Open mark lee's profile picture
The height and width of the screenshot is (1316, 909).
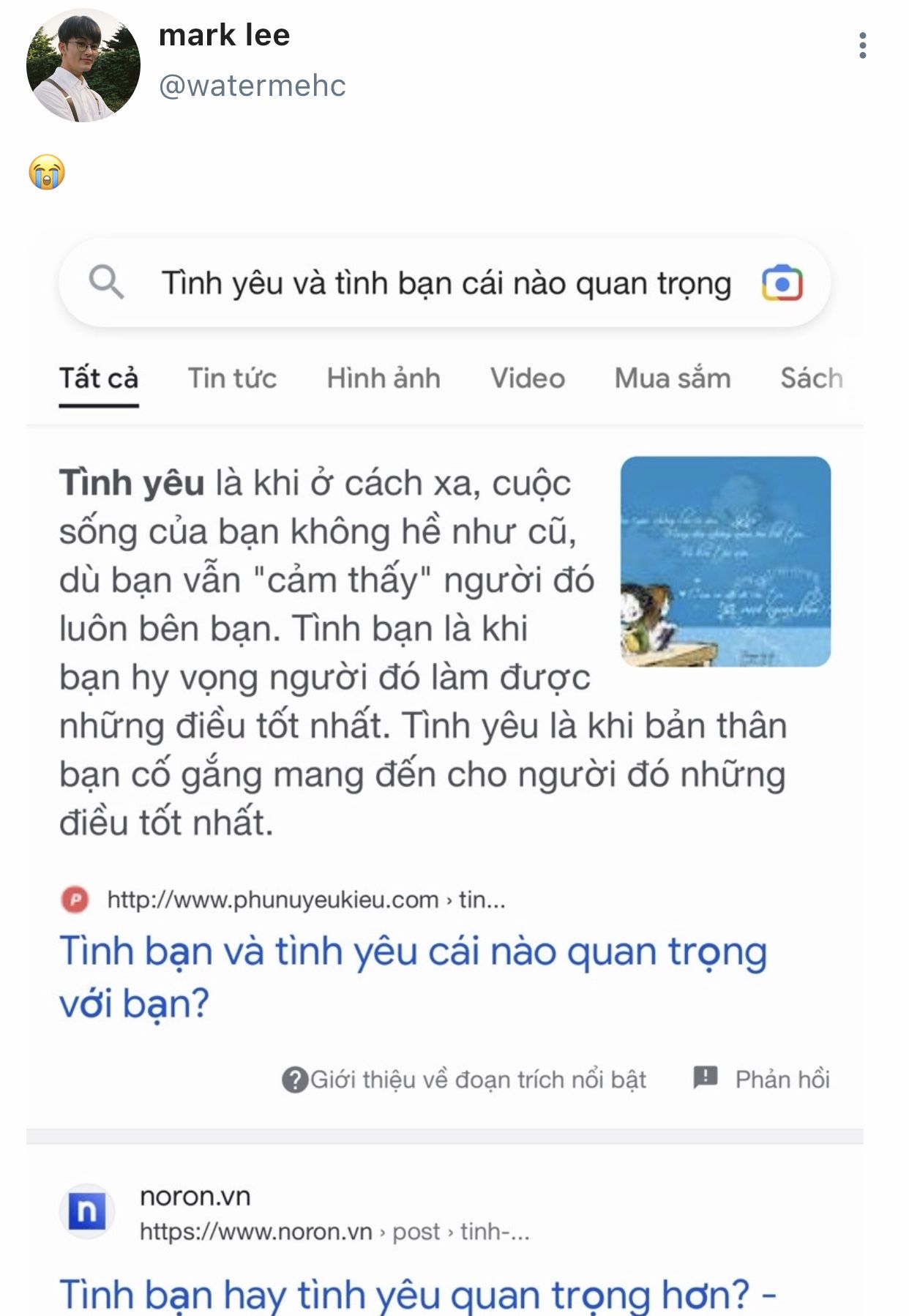click(x=83, y=65)
